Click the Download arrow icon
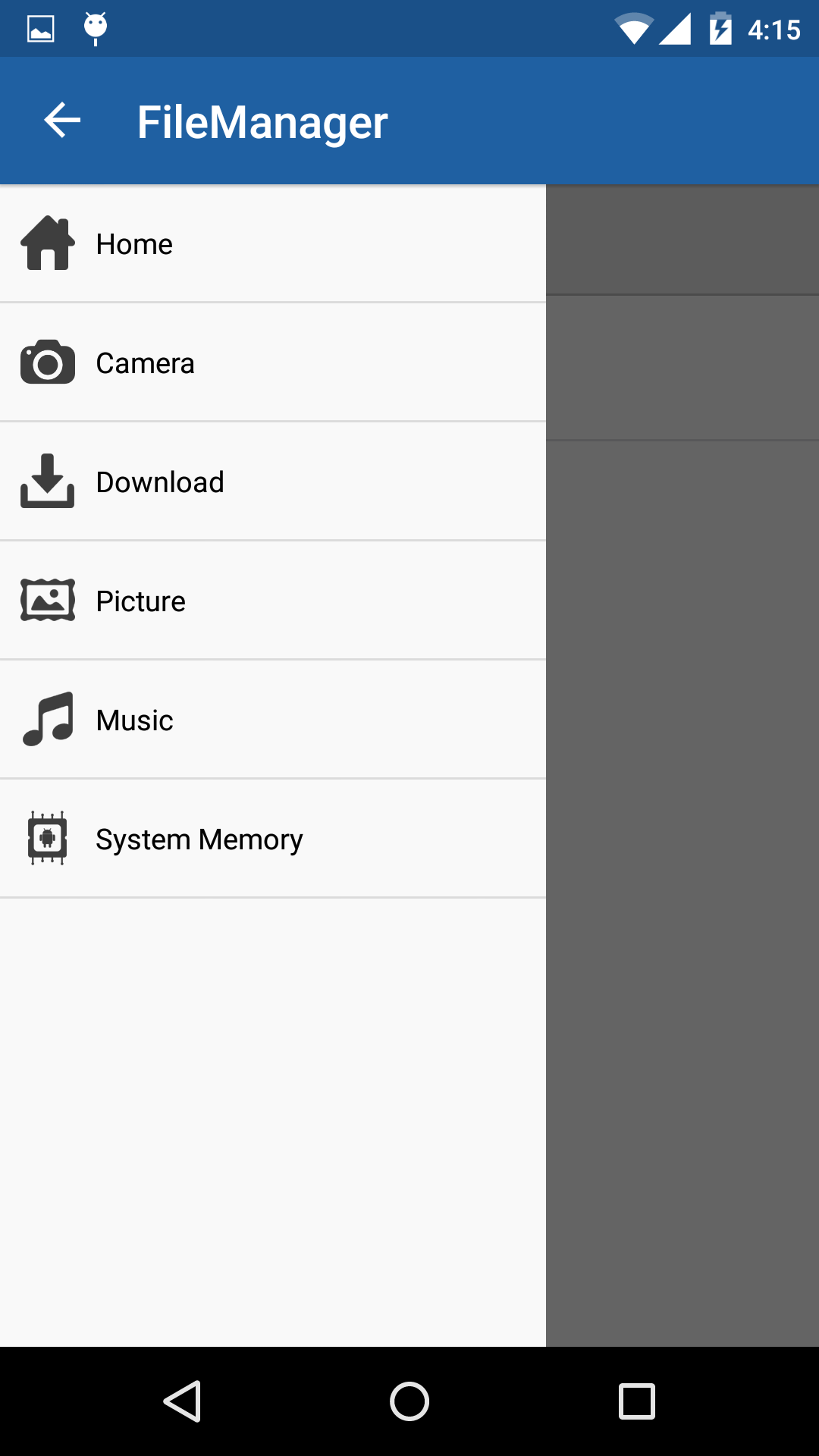The image size is (819, 1456). pyautogui.click(x=47, y=482)
